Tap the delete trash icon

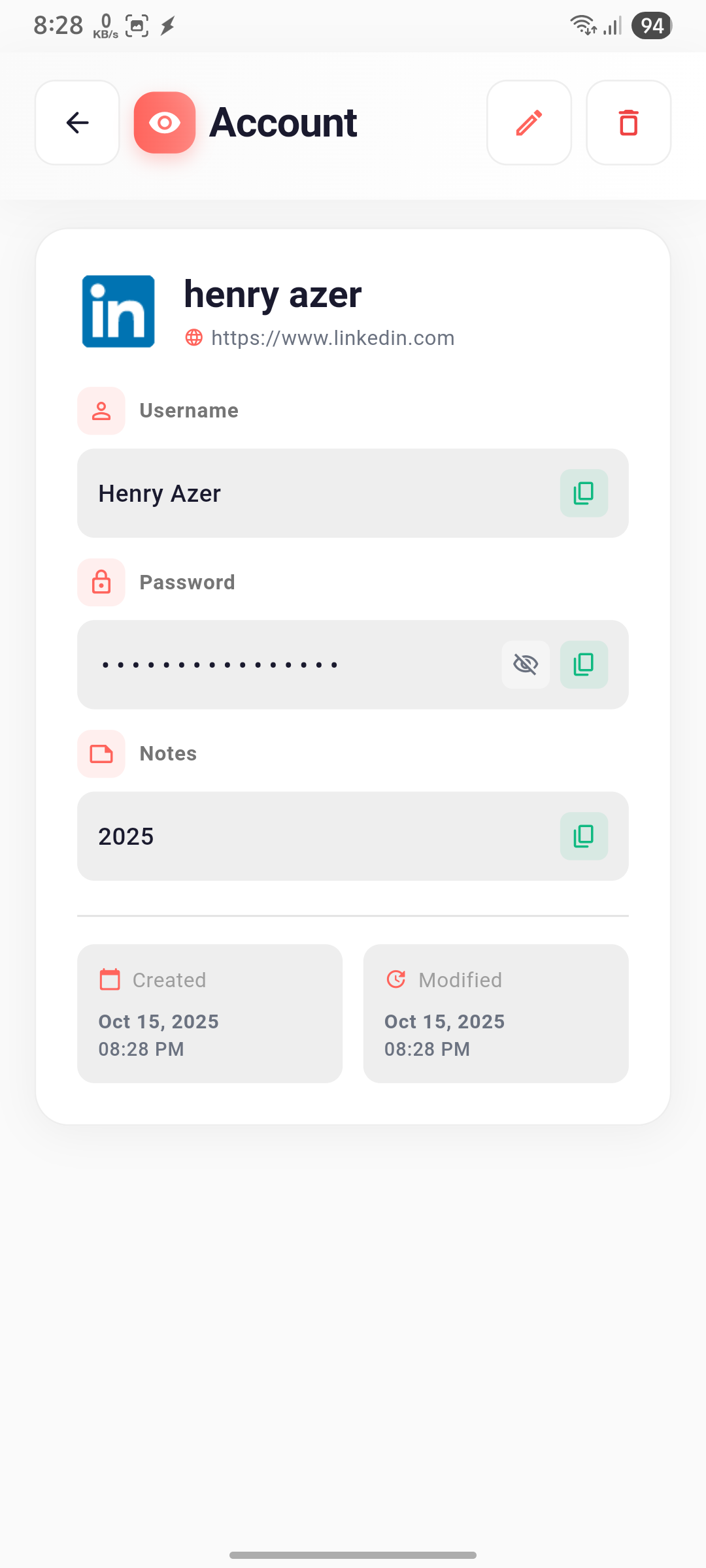point(628,122)
